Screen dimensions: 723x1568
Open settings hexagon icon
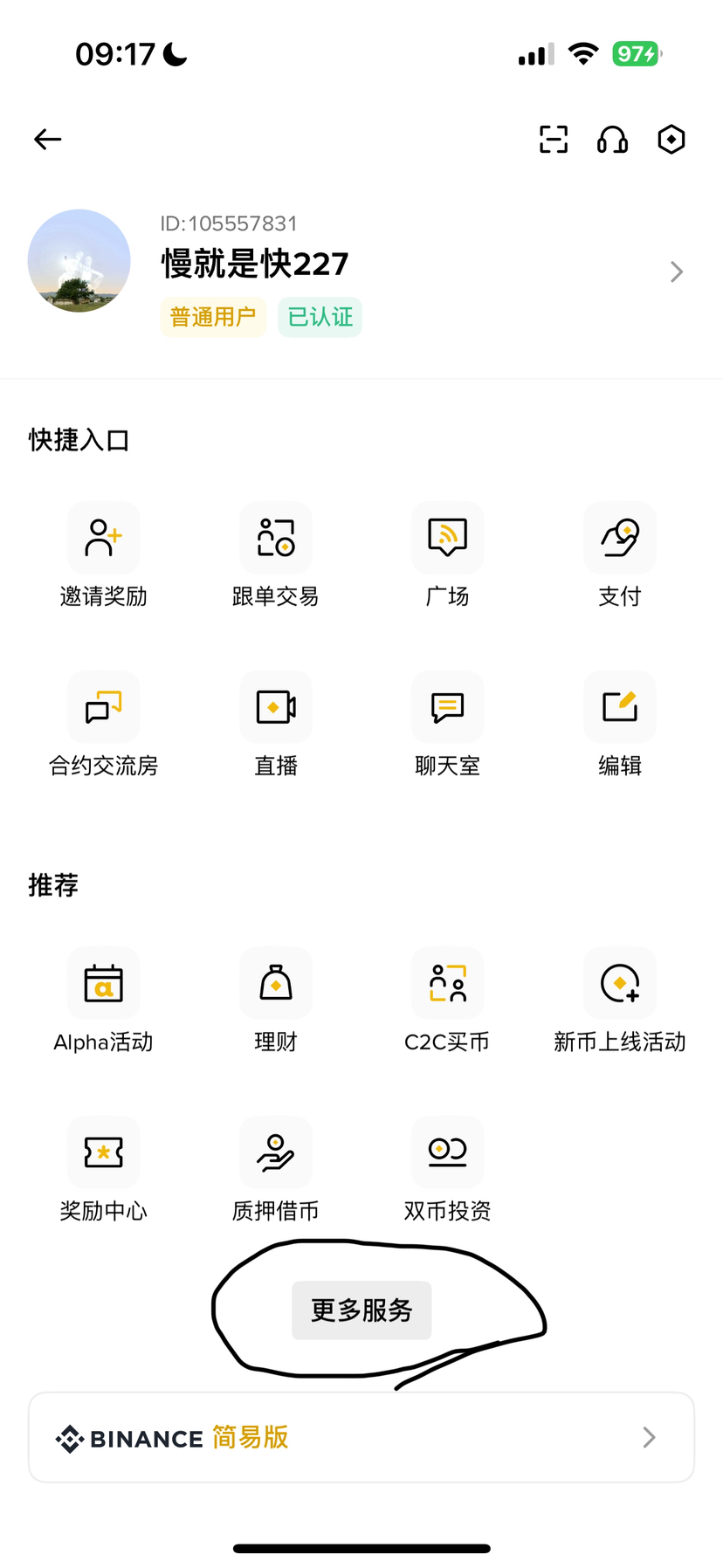pos(671,140)
